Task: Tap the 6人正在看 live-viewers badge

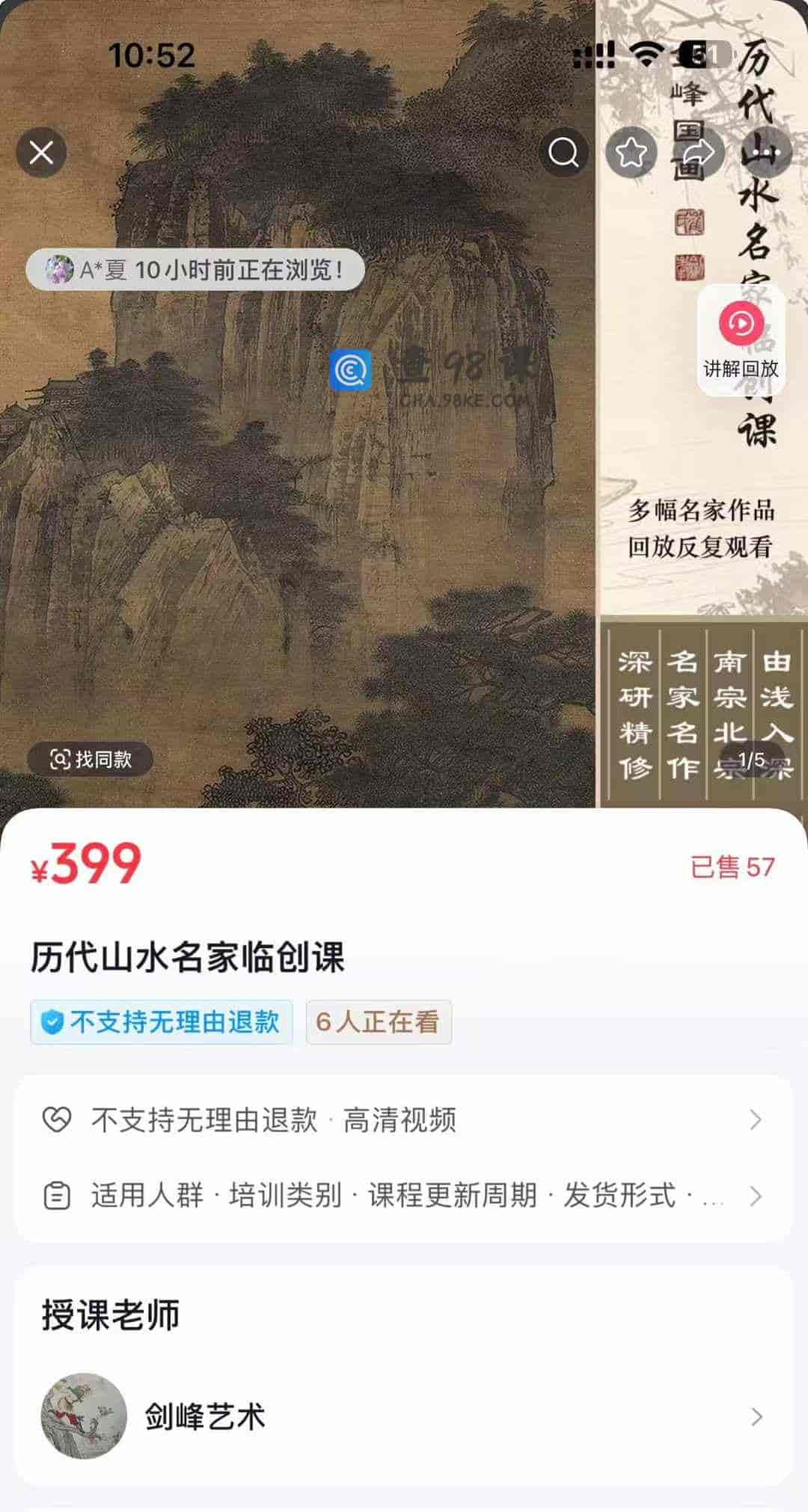Action: coord(379,1021)
